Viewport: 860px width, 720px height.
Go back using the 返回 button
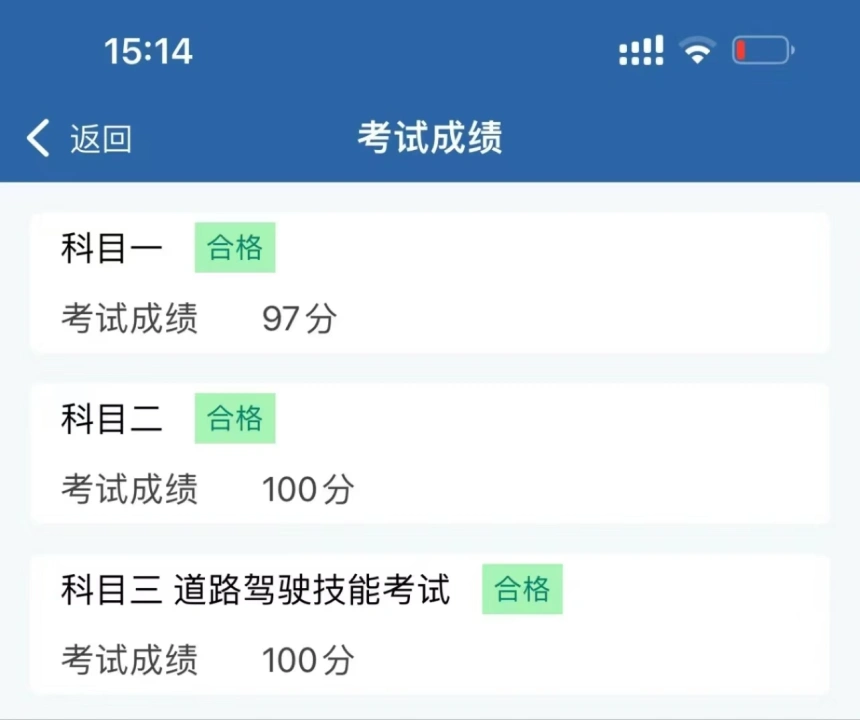[x=80, y=138]
